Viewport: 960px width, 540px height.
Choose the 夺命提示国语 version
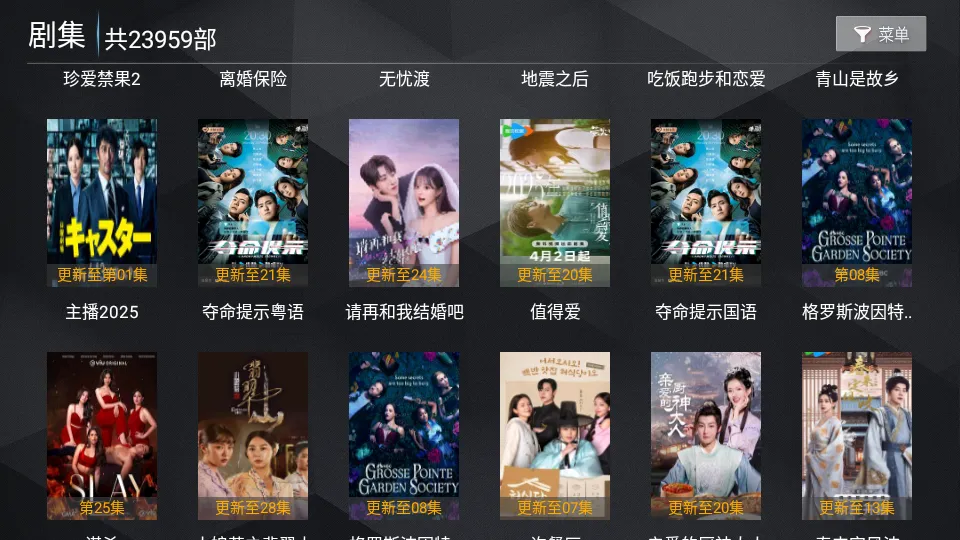coord(706,202)
